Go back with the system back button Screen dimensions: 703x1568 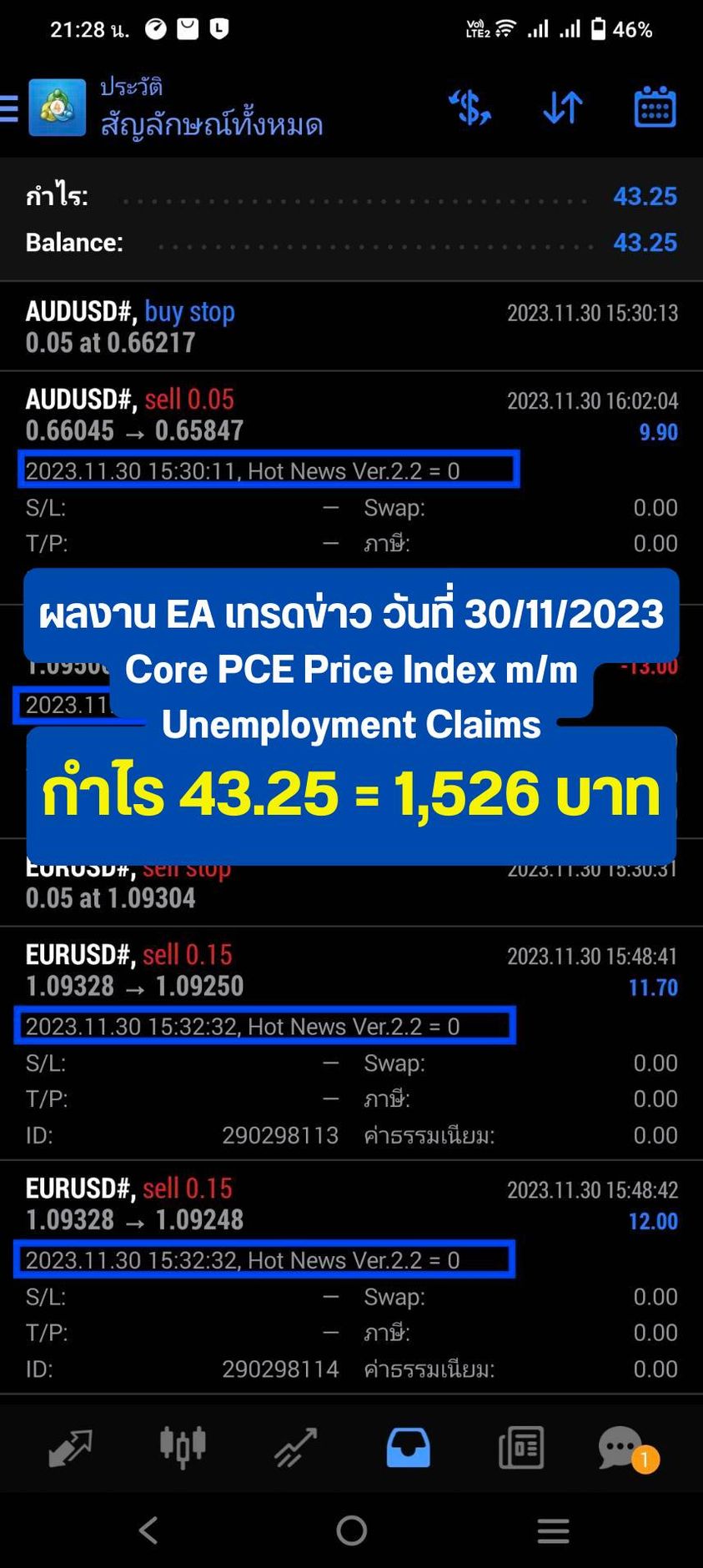tap(148, 1530)
